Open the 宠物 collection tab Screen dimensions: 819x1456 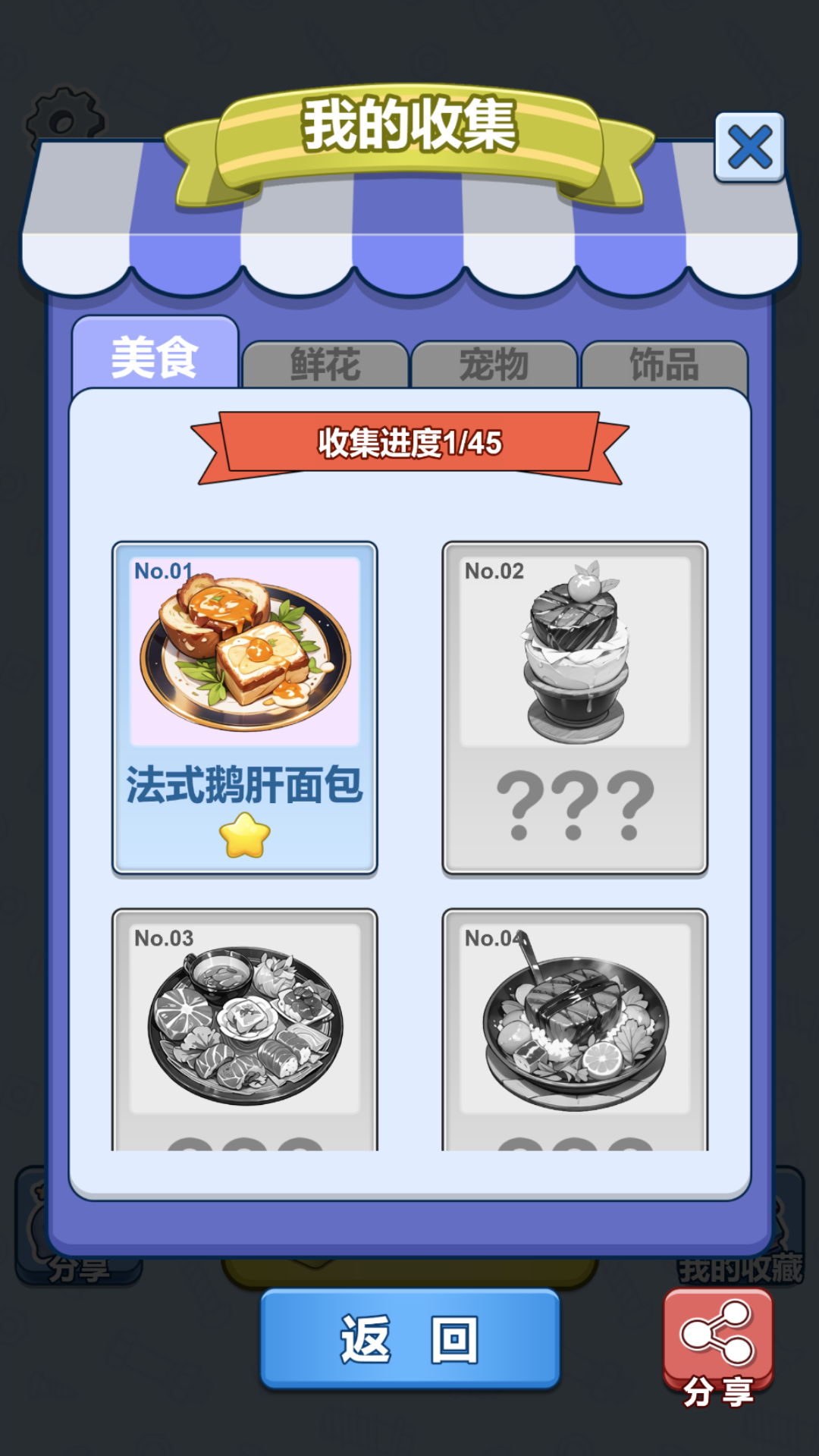pyautogui.click(x=491, y=362)
